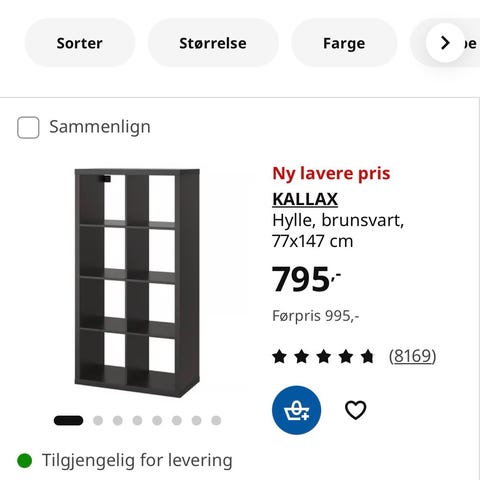View the 8169 reviews
Viewport: 480px width, 480px height.
(412, 356)
